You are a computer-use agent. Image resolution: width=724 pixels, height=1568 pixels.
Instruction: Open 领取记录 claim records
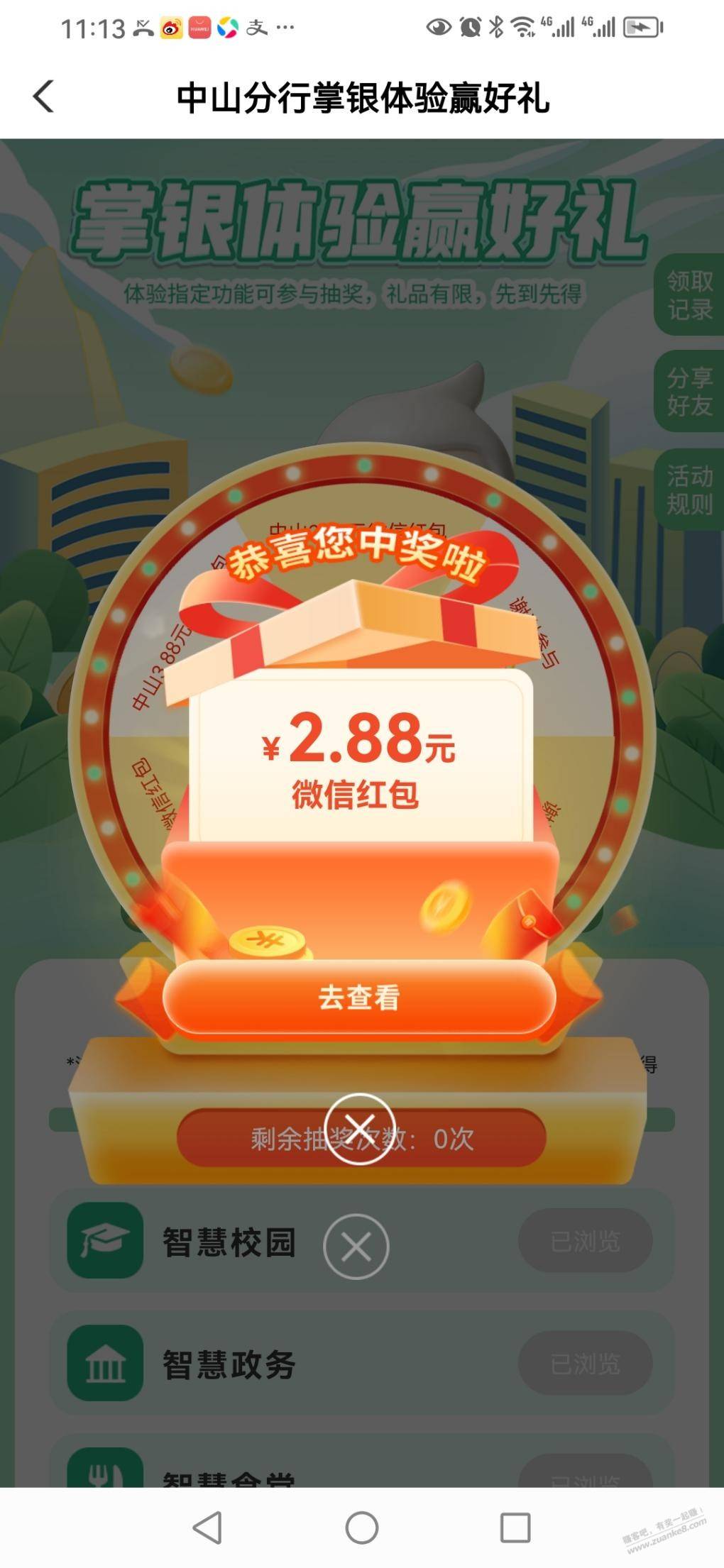(x=689, y=295)
